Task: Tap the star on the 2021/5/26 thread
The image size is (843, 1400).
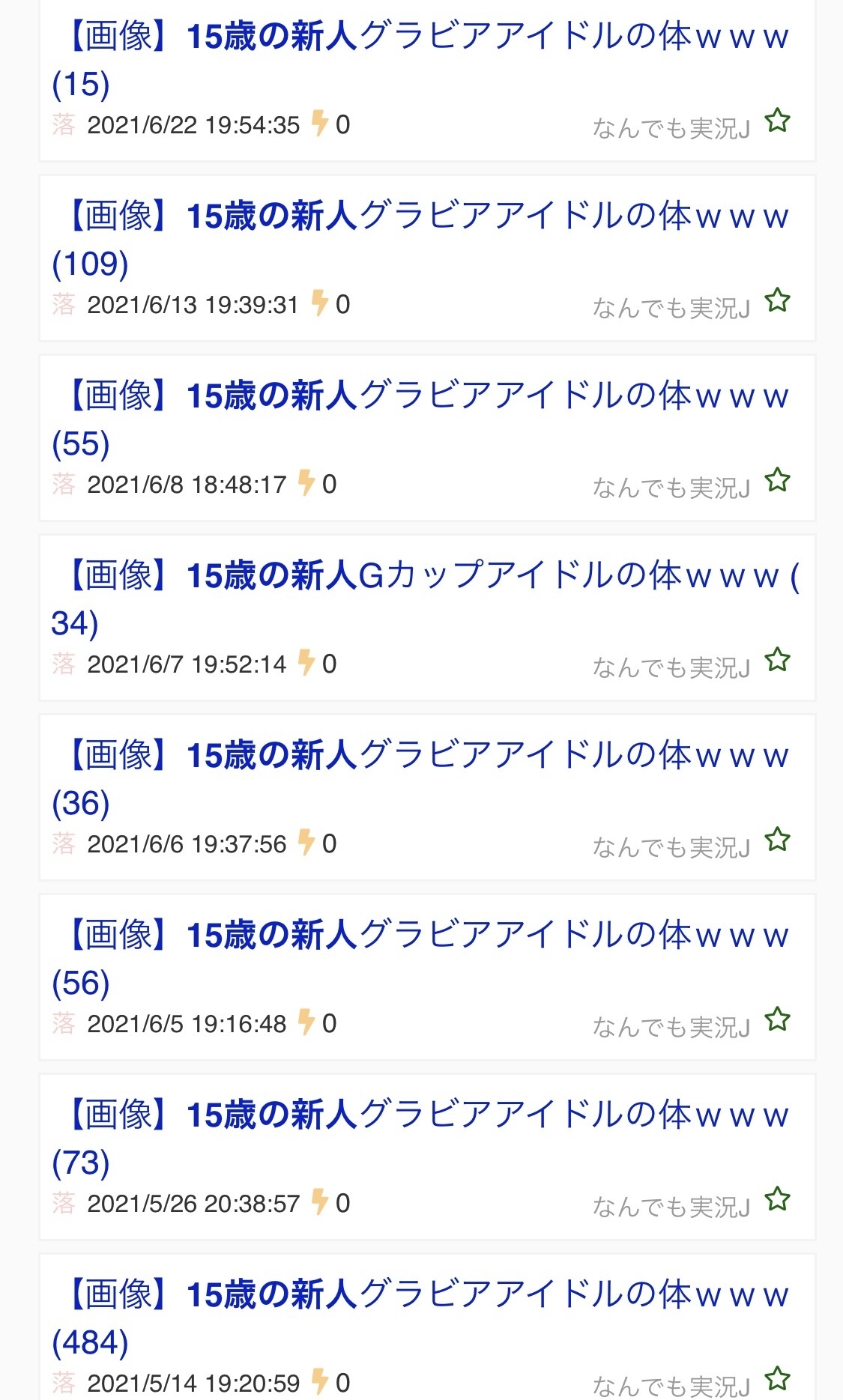Action: tap(778, 1199)
